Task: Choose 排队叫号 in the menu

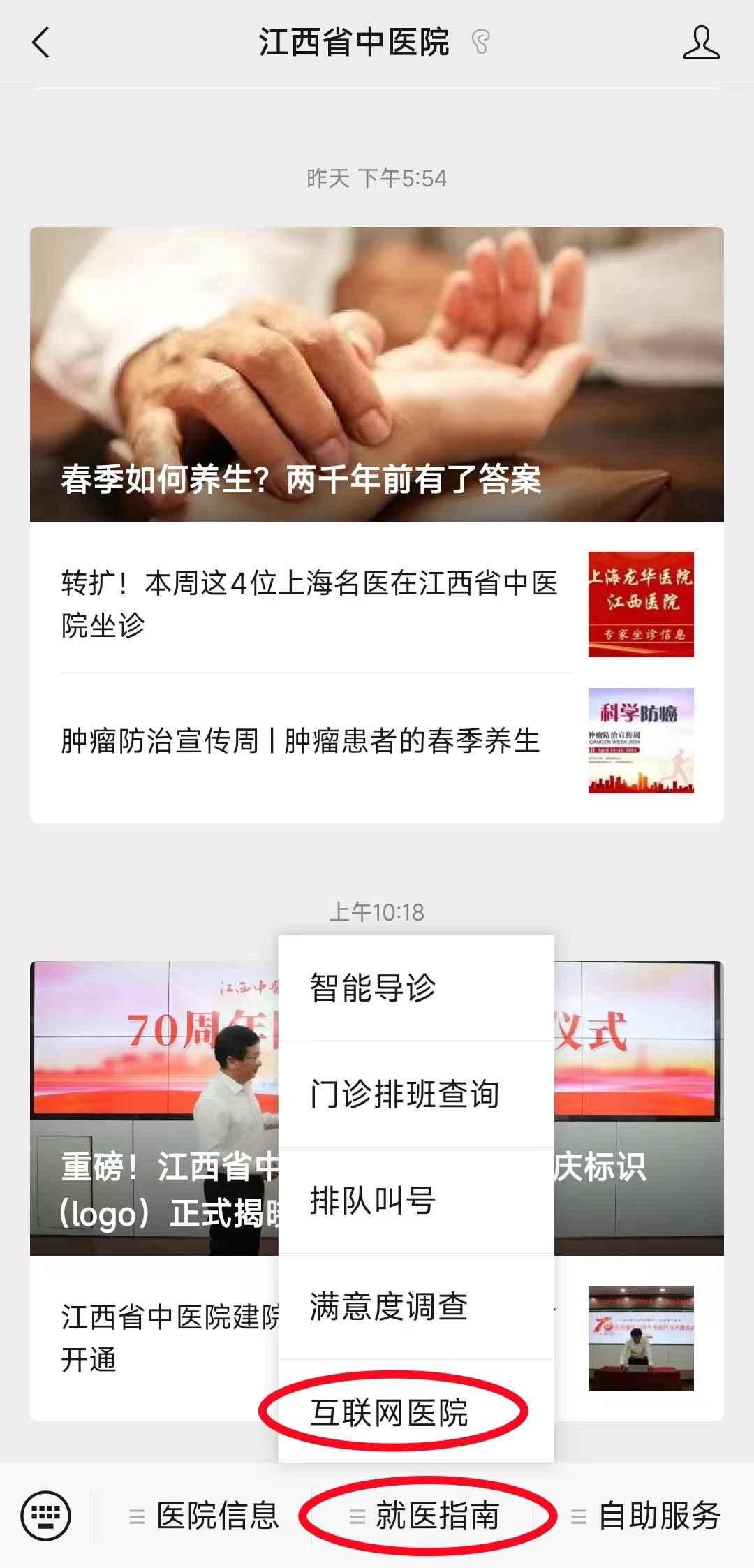Action: 415,1200
